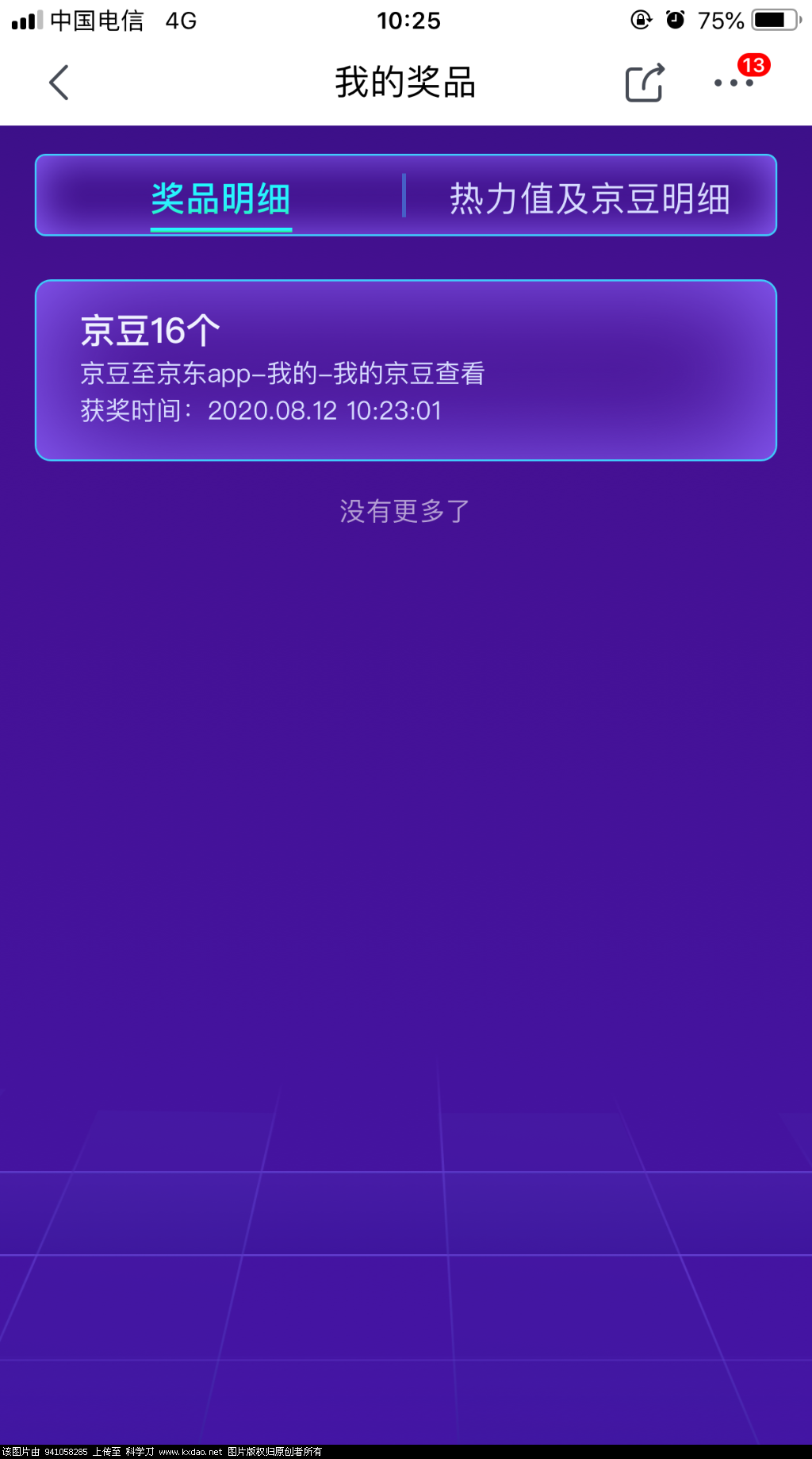
Task: Switch to the 热力值及京豆明细 tab
Action: [x=590, y=198]
